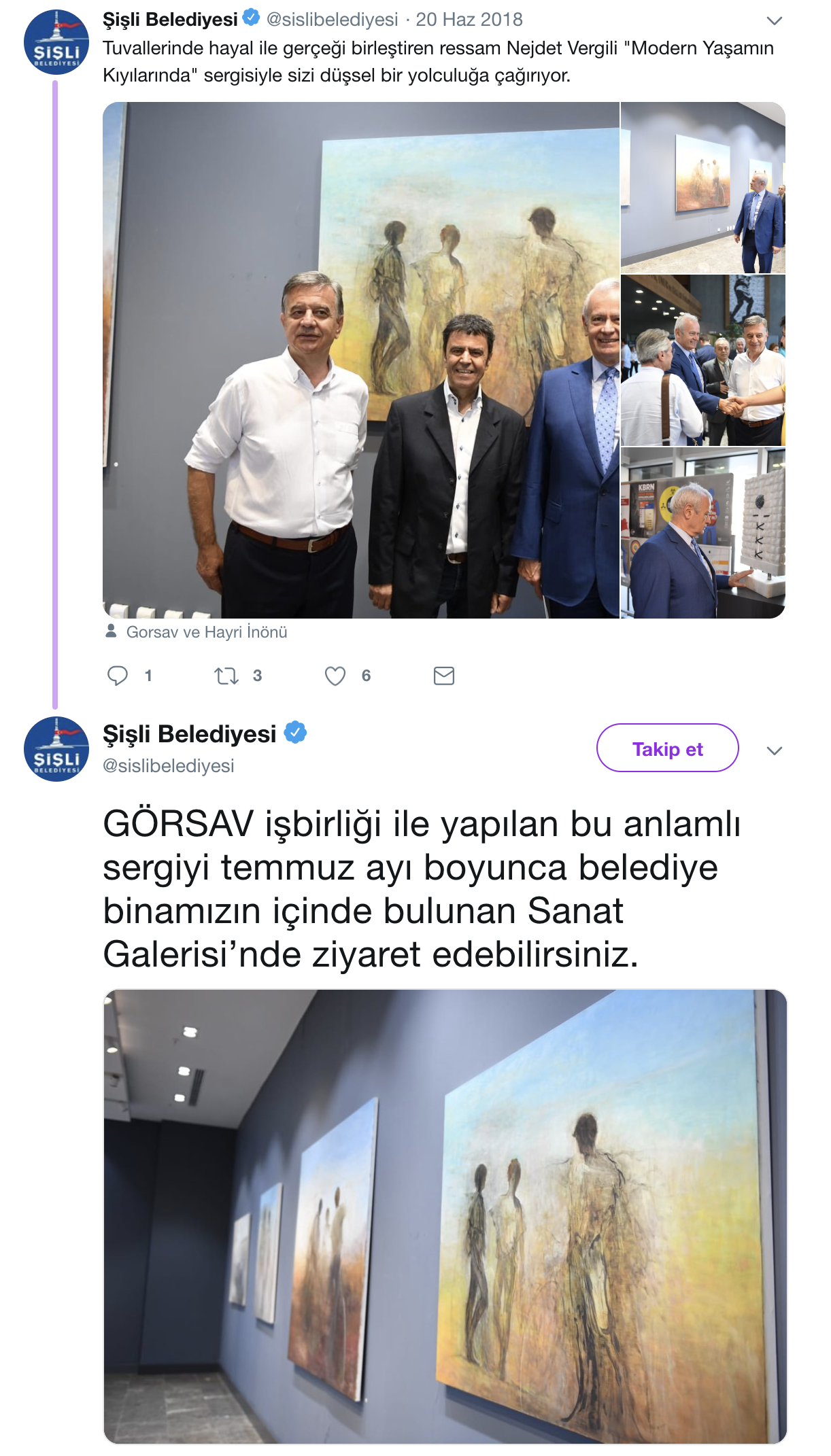The image size is (831, 1456).
Task: Reply to the Nejdet Vergili exhibition tweet
Action: click(118, 676)
